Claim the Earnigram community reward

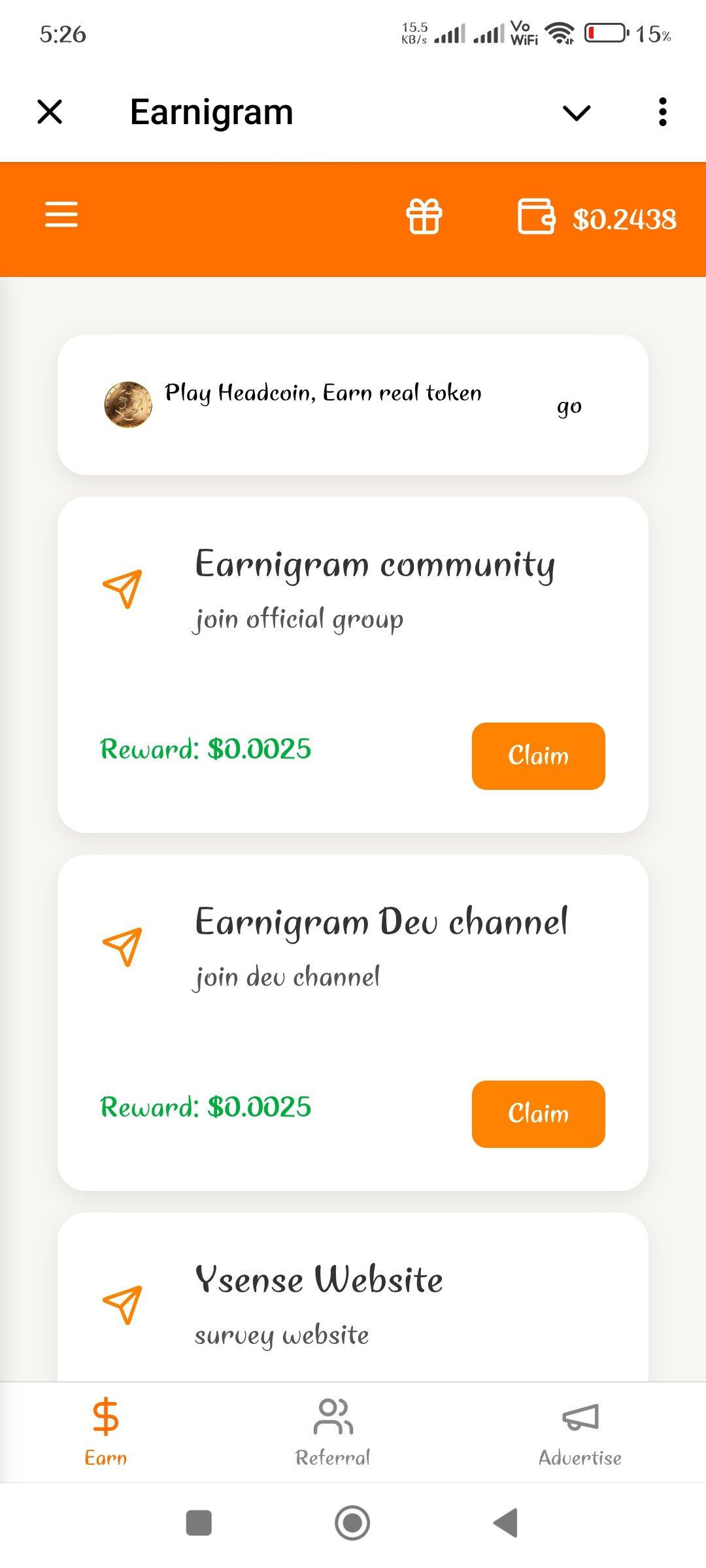point(538,756)
